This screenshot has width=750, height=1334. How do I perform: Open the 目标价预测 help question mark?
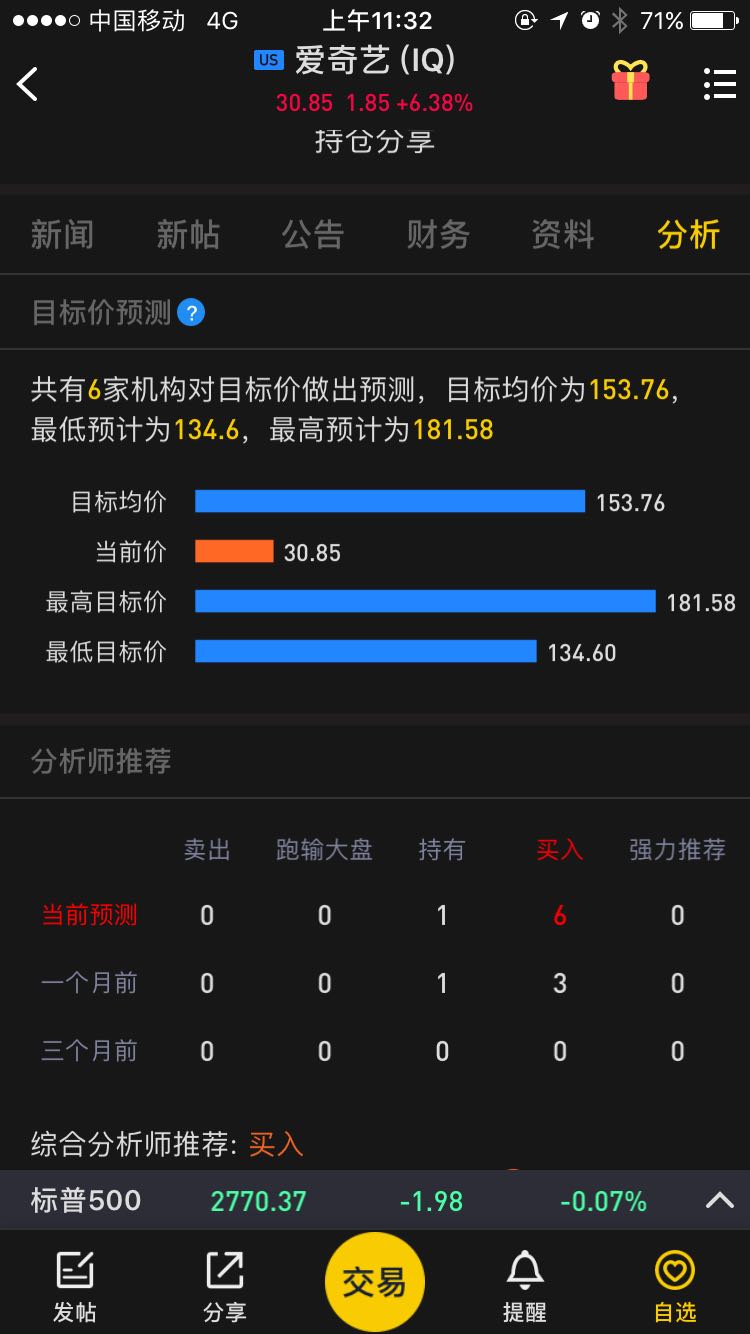tap(191, 313)
